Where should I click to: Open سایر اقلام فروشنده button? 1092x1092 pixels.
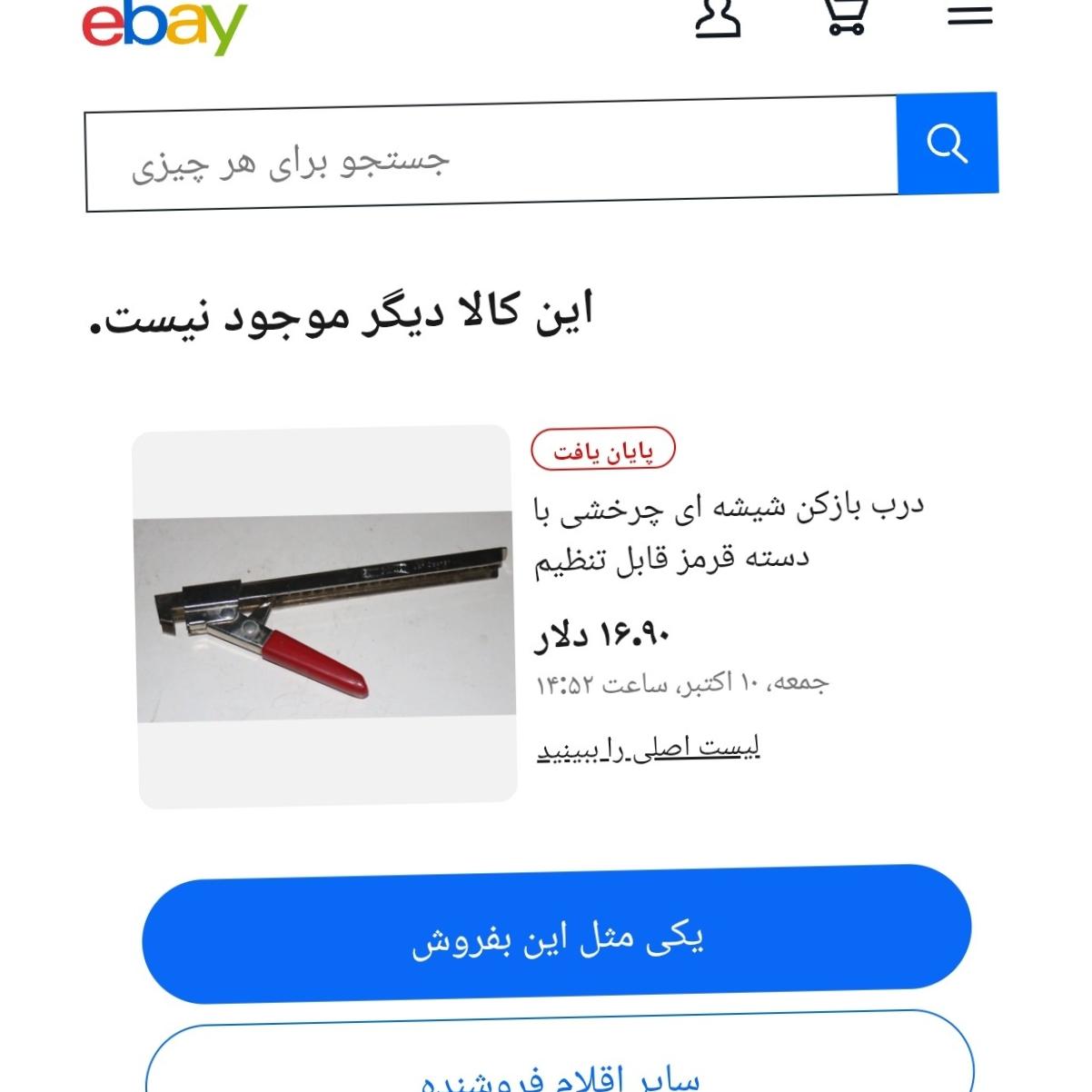pos(559,1072)
